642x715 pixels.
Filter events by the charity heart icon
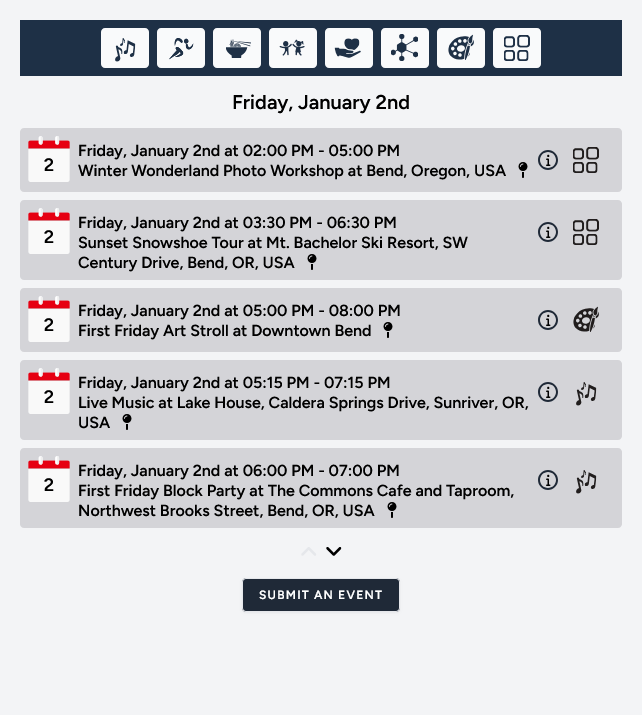349,48
